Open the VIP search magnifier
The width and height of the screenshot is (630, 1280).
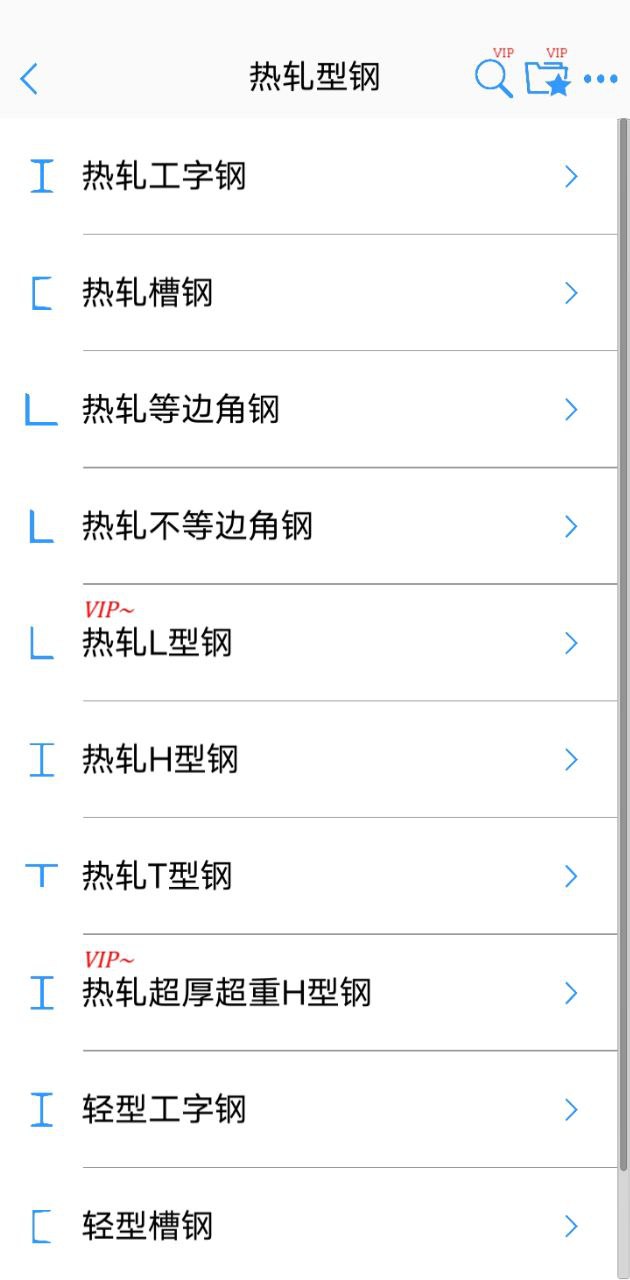(x=493, y=78)
